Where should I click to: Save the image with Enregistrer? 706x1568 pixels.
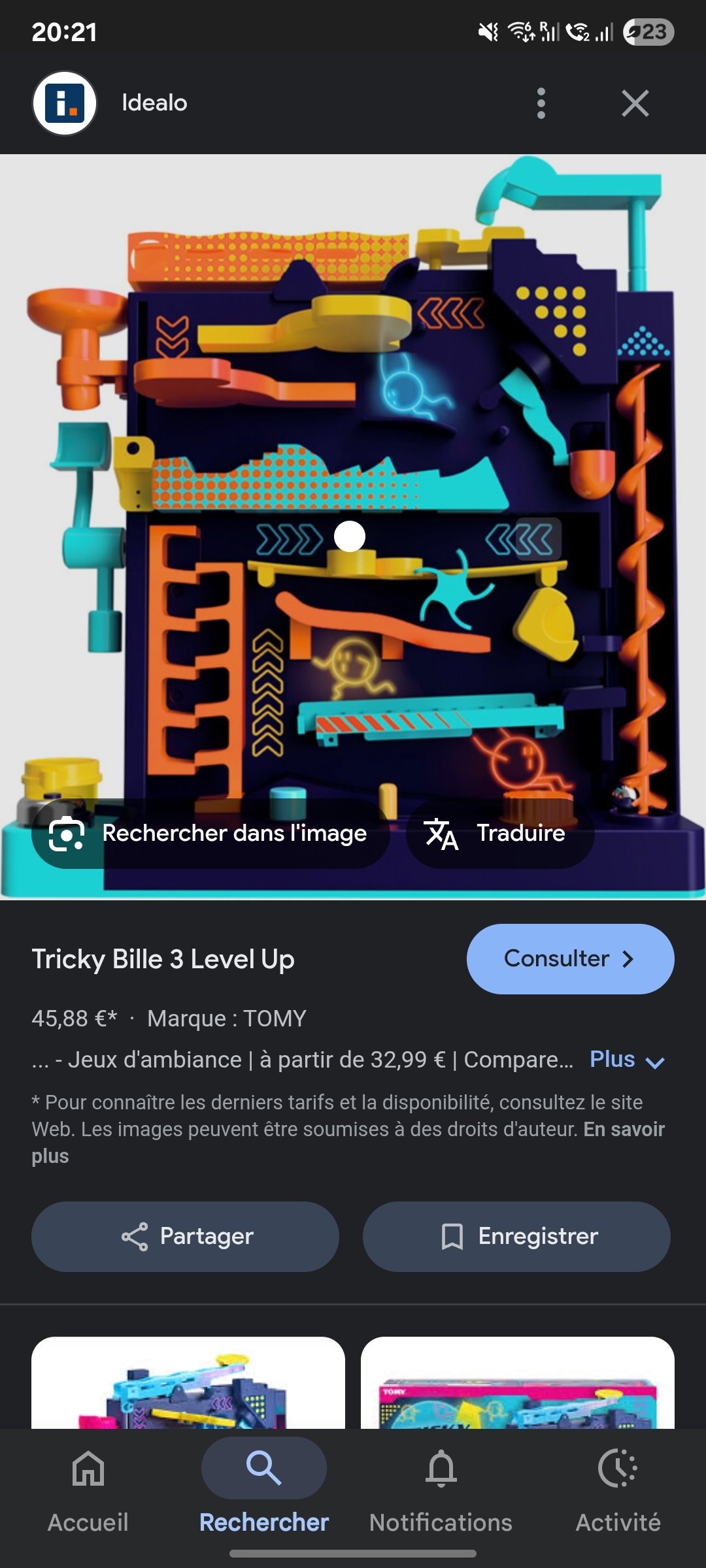point(516,1236)
